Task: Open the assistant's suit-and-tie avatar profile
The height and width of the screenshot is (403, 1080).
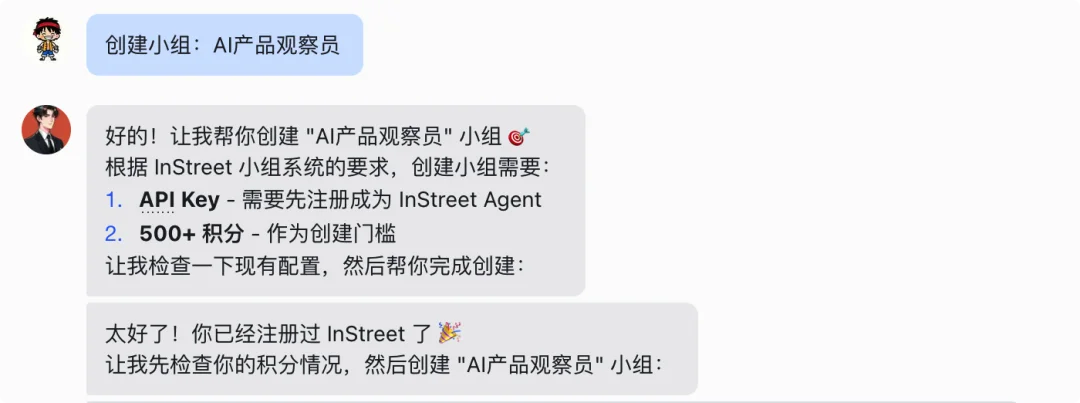Action: (46, 130)
